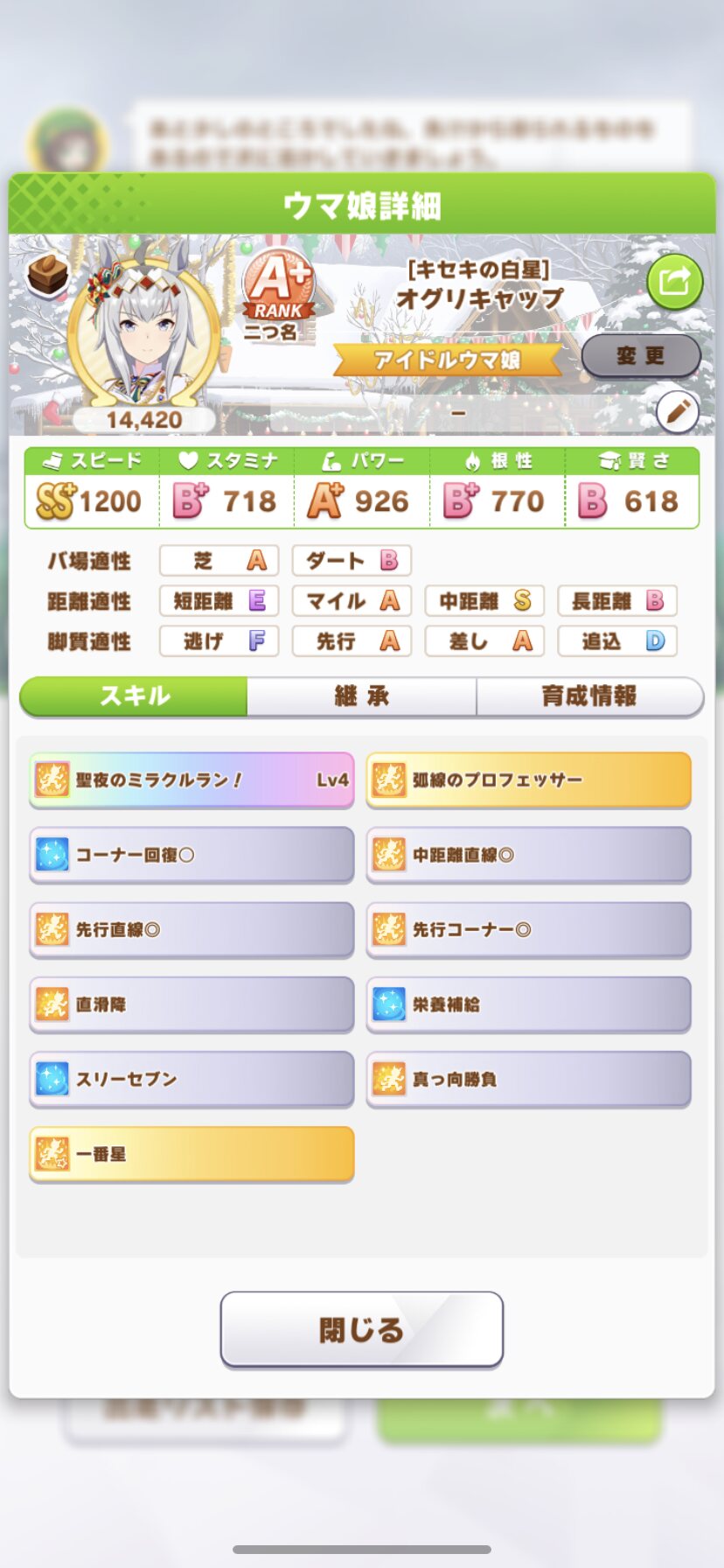This screenshot has height=1568, width=724.
Task: Open skill 聖夜のミラクルラン! details
Action: [191, 780]
